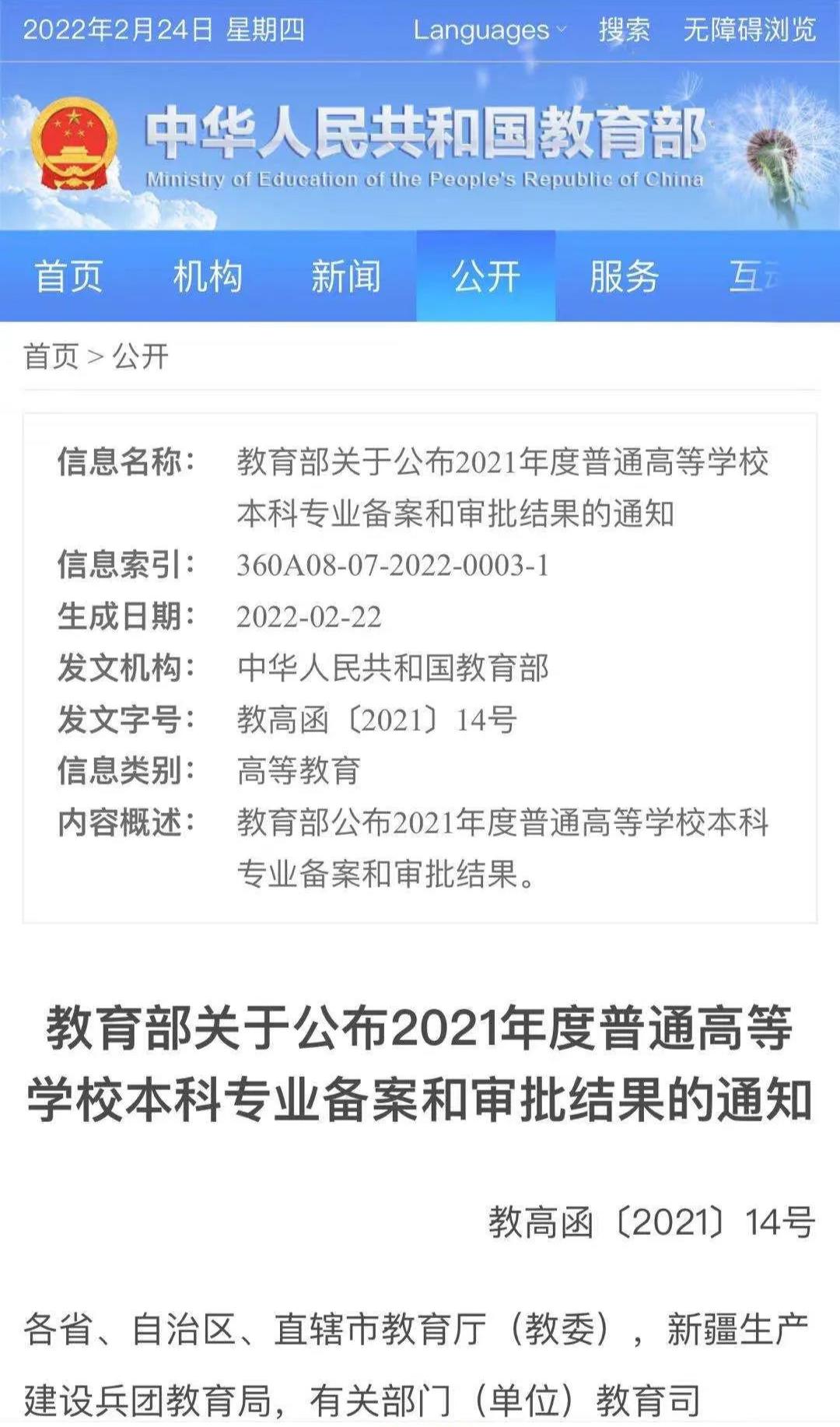Viewport: 840px width, 1427px height.
Task: Select the index number 360A08-07-2022-0003-1
Action: [391, 567]
